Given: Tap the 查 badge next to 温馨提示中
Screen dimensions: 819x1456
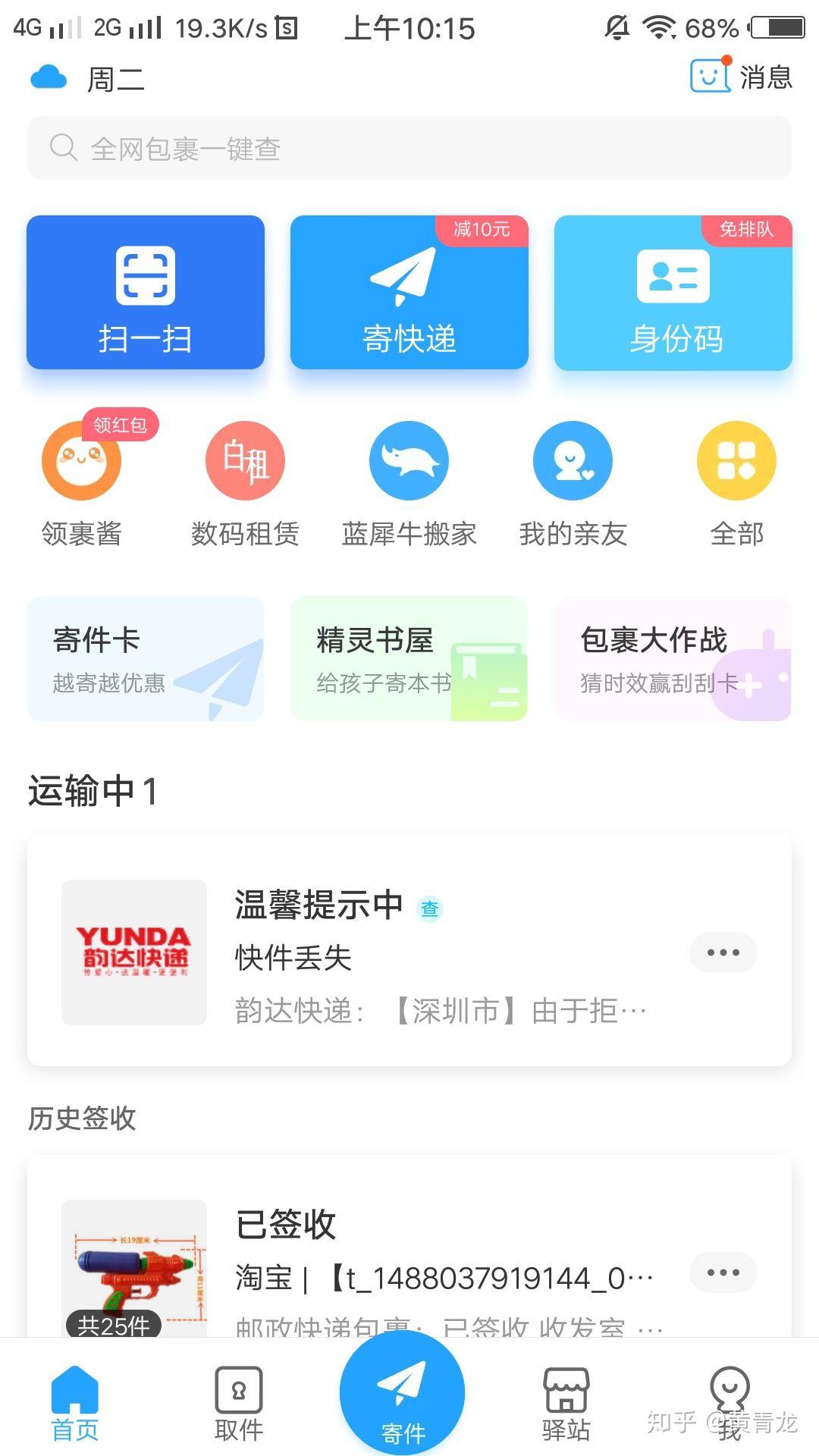Looking at the screenshot, I should point(430,908).
